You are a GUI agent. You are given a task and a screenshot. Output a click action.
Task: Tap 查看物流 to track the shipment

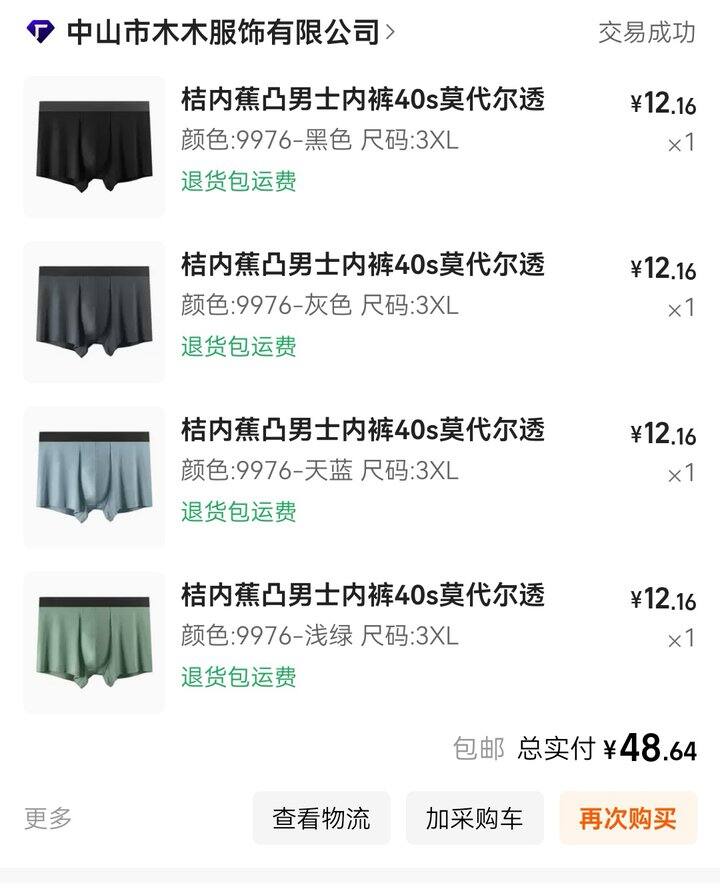tap(321, 819)
